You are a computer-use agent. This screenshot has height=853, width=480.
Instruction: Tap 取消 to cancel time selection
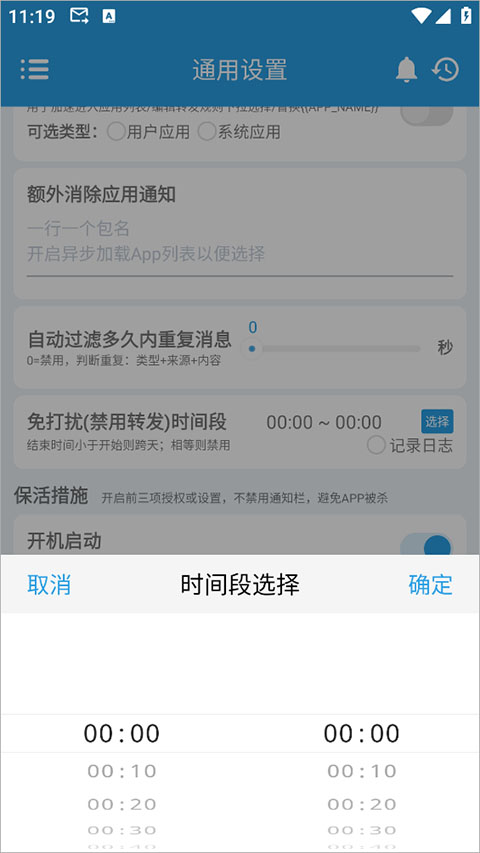click(49, 584)
